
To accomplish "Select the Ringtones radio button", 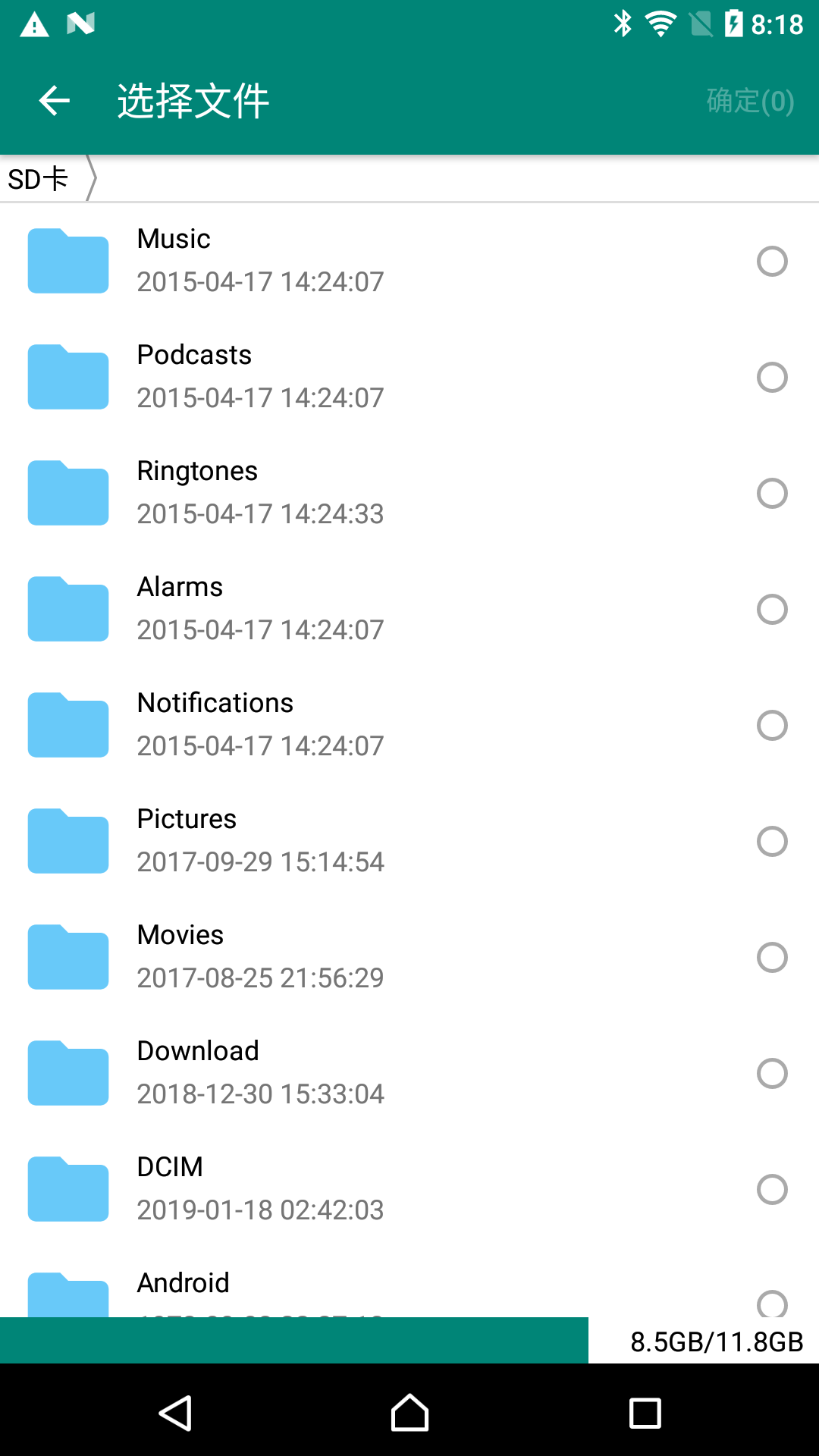I will [772, 494].
